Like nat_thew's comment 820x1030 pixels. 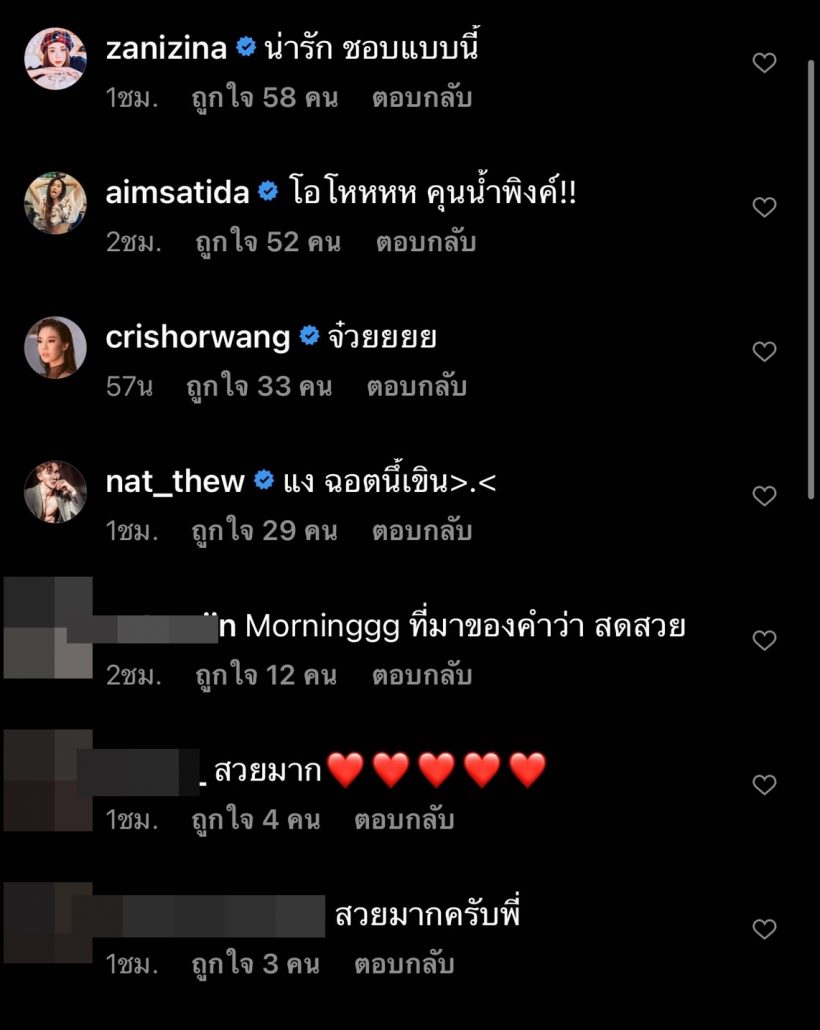(x=764, y=496)
